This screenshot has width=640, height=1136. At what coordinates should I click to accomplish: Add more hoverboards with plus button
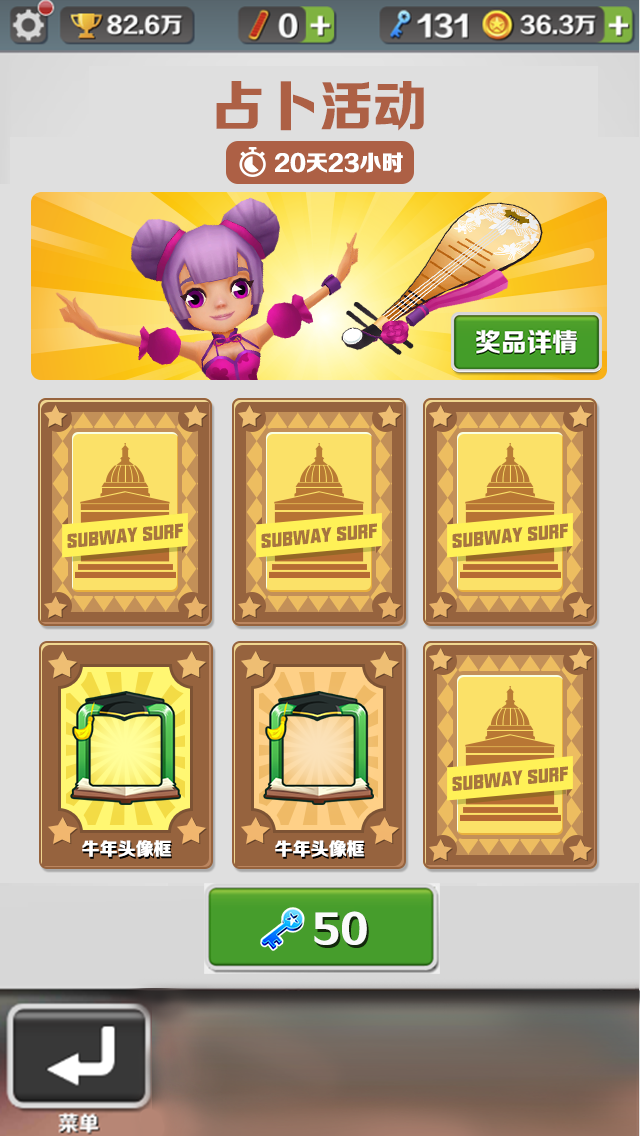point(319,26)
